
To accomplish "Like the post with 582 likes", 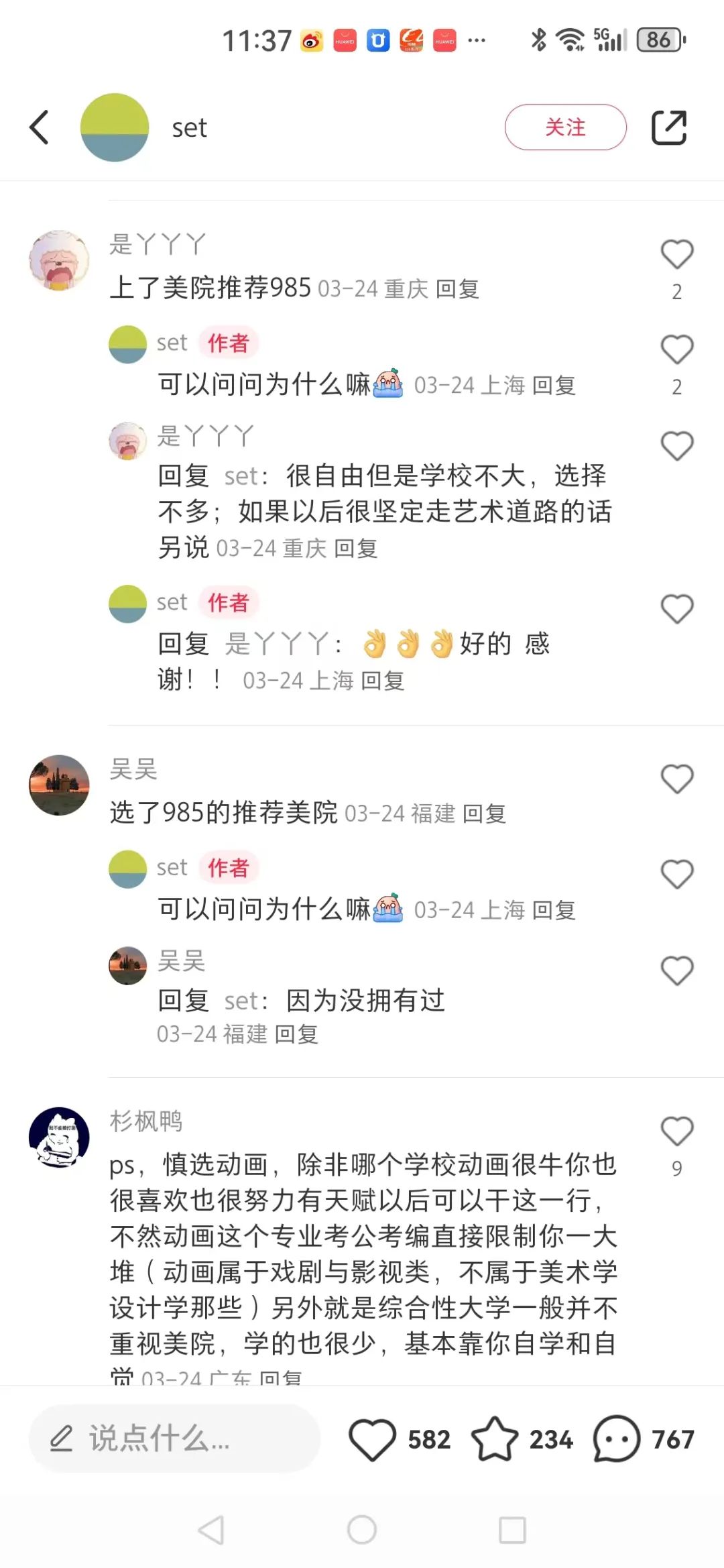I will [373, 1439].
